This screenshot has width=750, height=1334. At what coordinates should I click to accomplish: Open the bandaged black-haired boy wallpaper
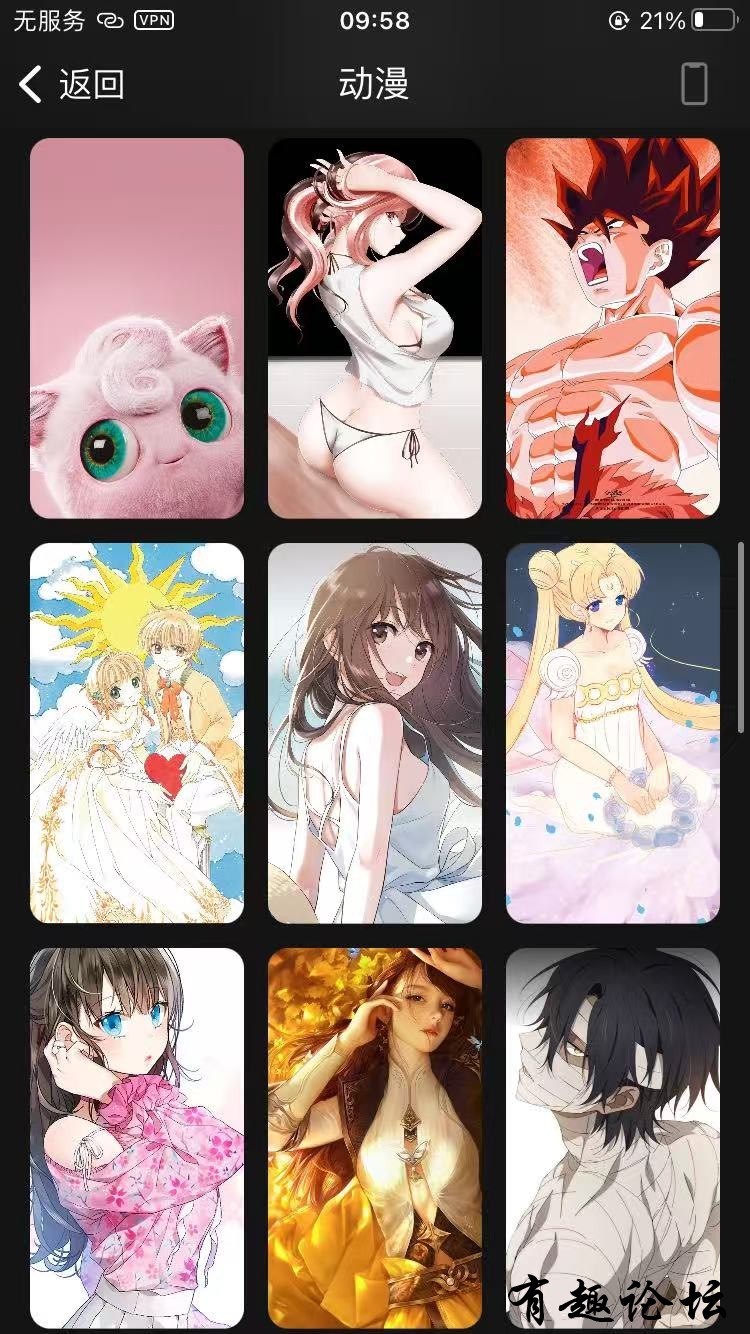613,1120
